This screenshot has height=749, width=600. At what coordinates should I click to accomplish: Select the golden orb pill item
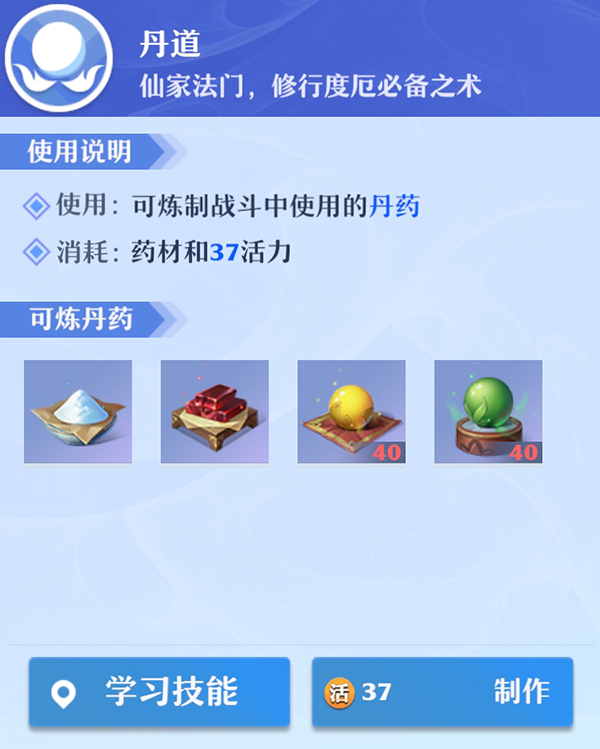(x=351, y=411)
